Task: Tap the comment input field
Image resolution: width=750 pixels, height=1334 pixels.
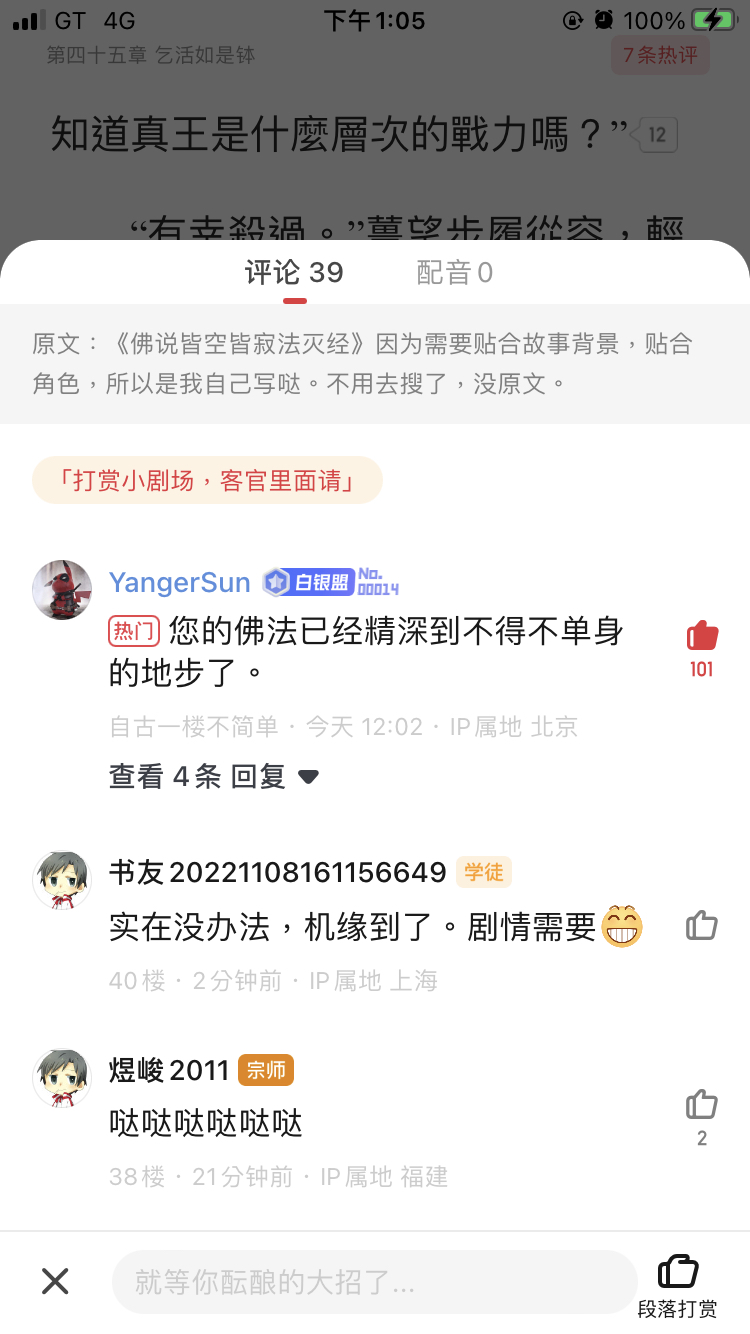Action: coord(374,1282)
